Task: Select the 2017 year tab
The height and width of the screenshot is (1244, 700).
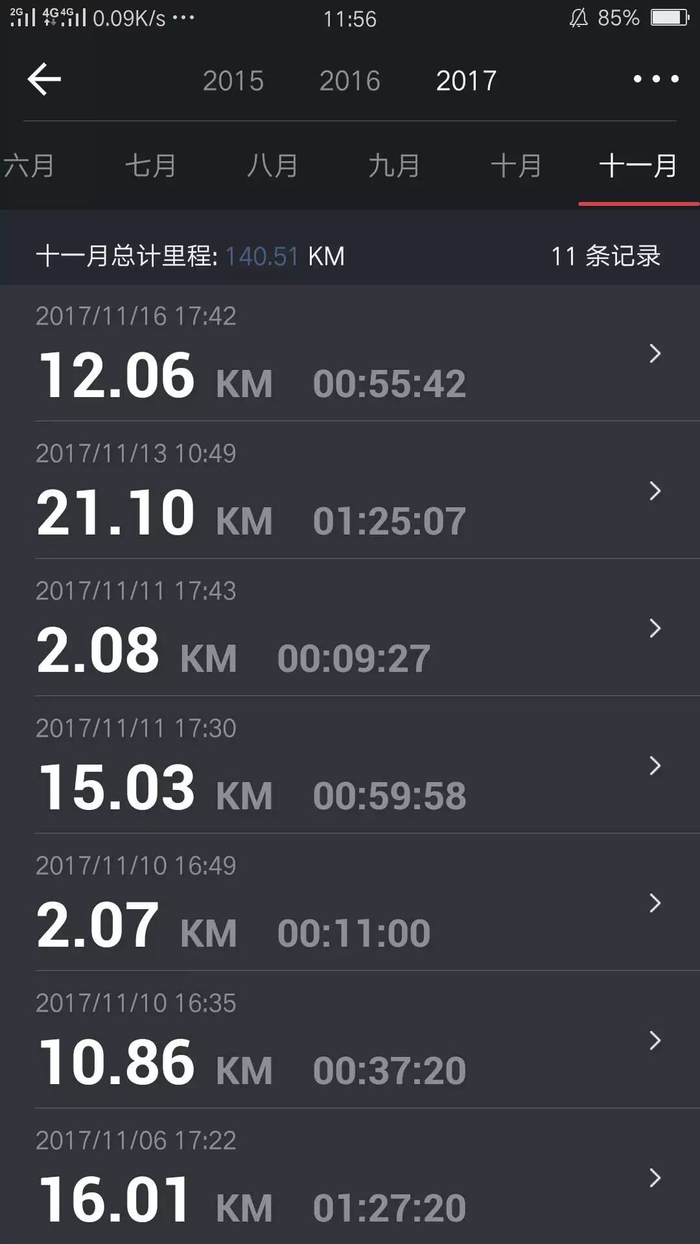Action: pos(466,81)
